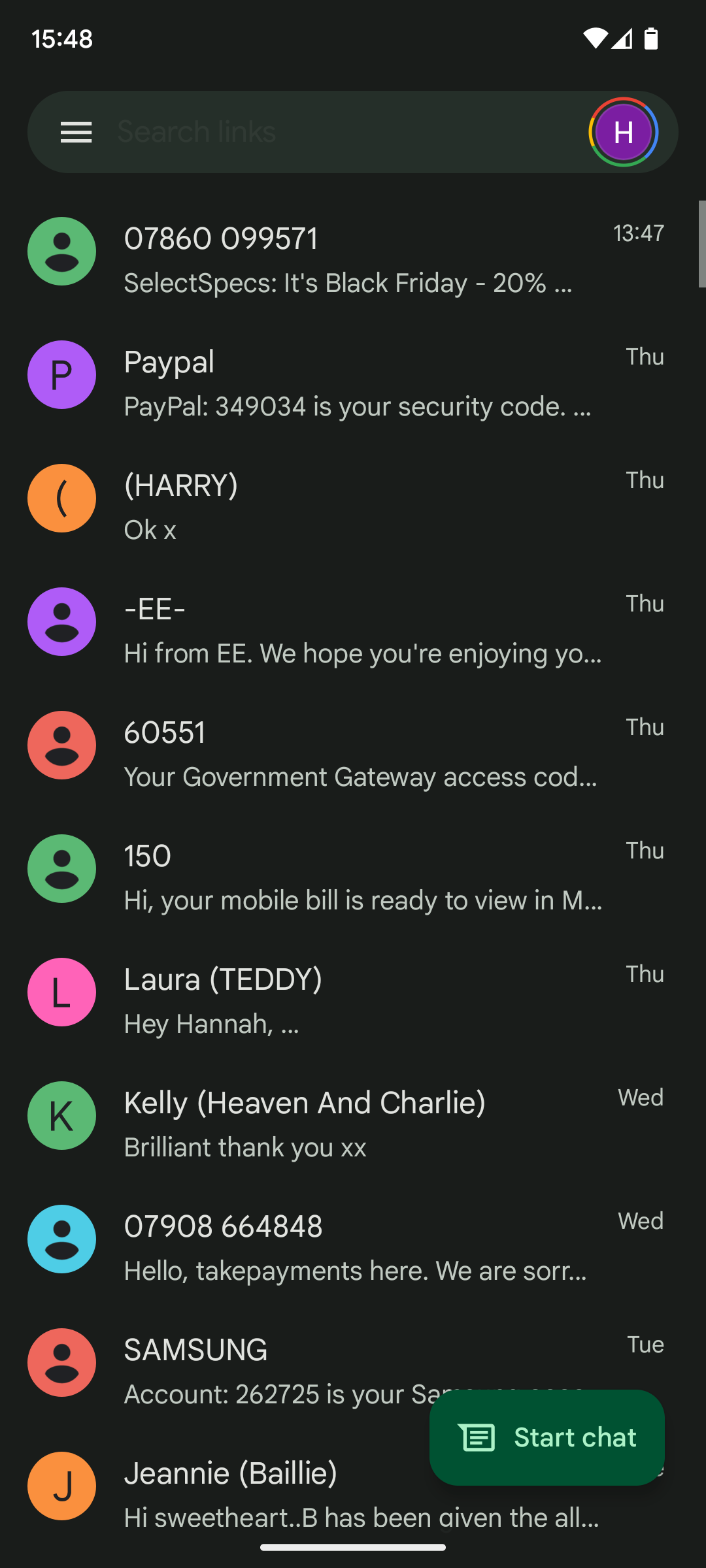Viewport: 706px width, 1568px height.
Task: Open the Google account avatar with H
Action: (624, 132)
